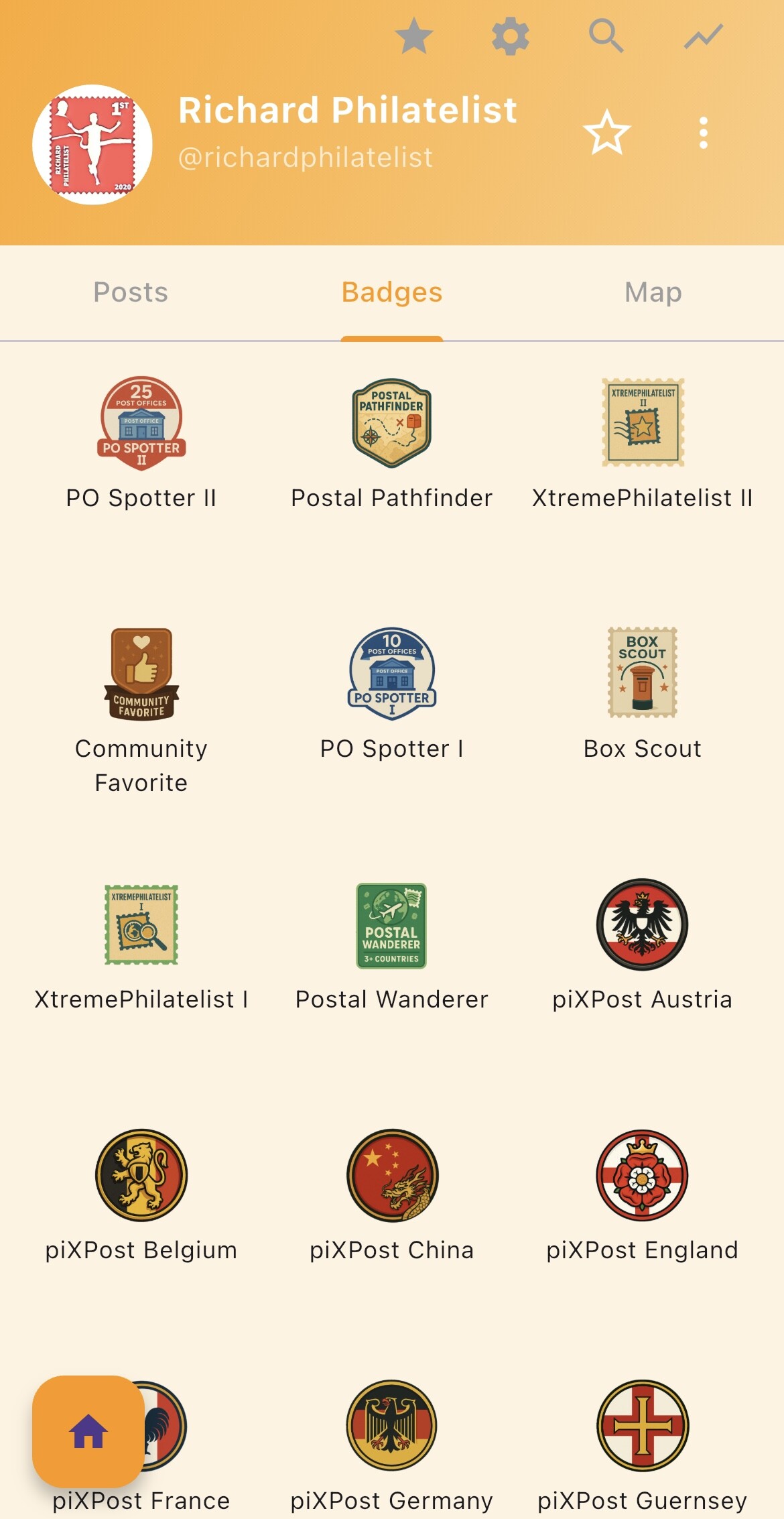Select the Badges tab
Screen dimensions: 784x1519
tap(392, 292)
